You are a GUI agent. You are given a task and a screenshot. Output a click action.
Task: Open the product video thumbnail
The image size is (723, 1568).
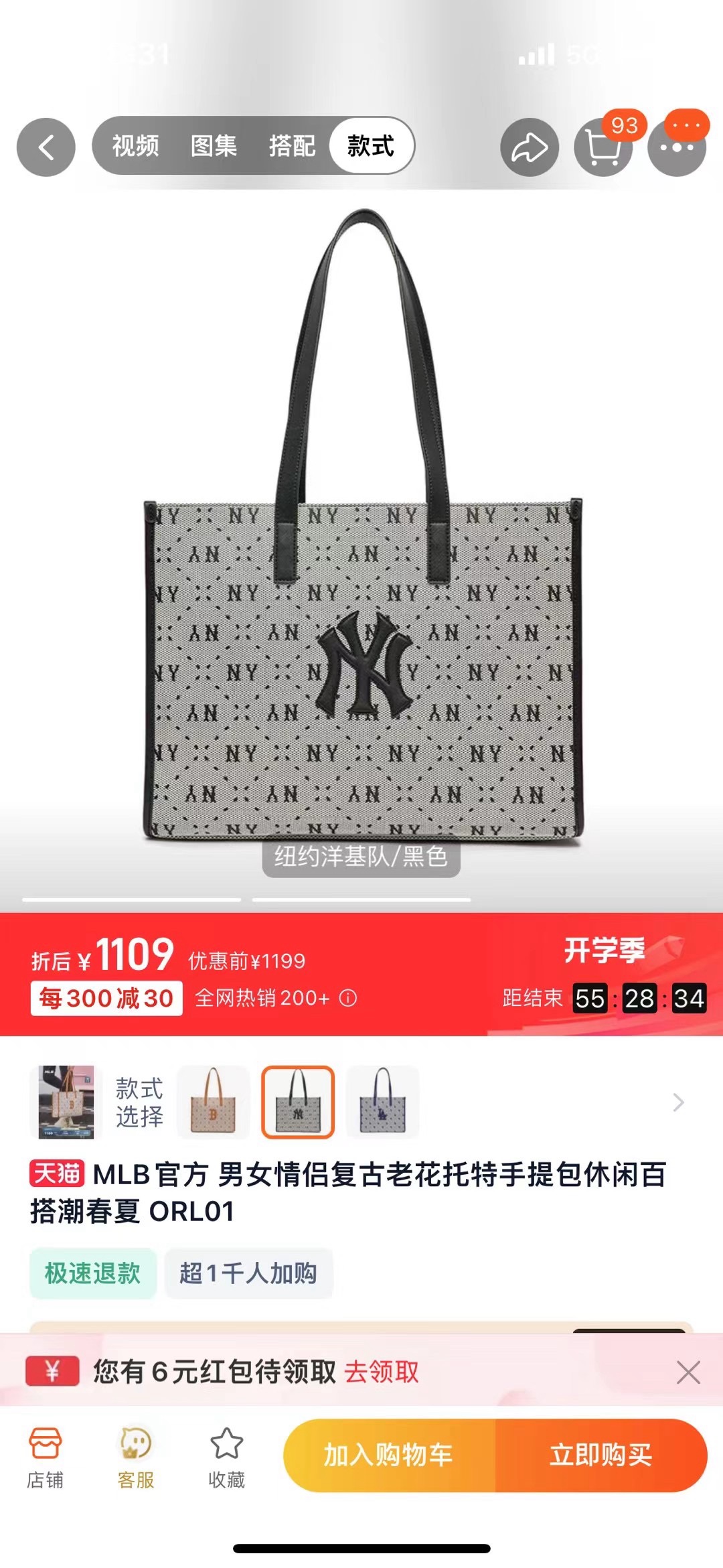[x=66, y=1102]
